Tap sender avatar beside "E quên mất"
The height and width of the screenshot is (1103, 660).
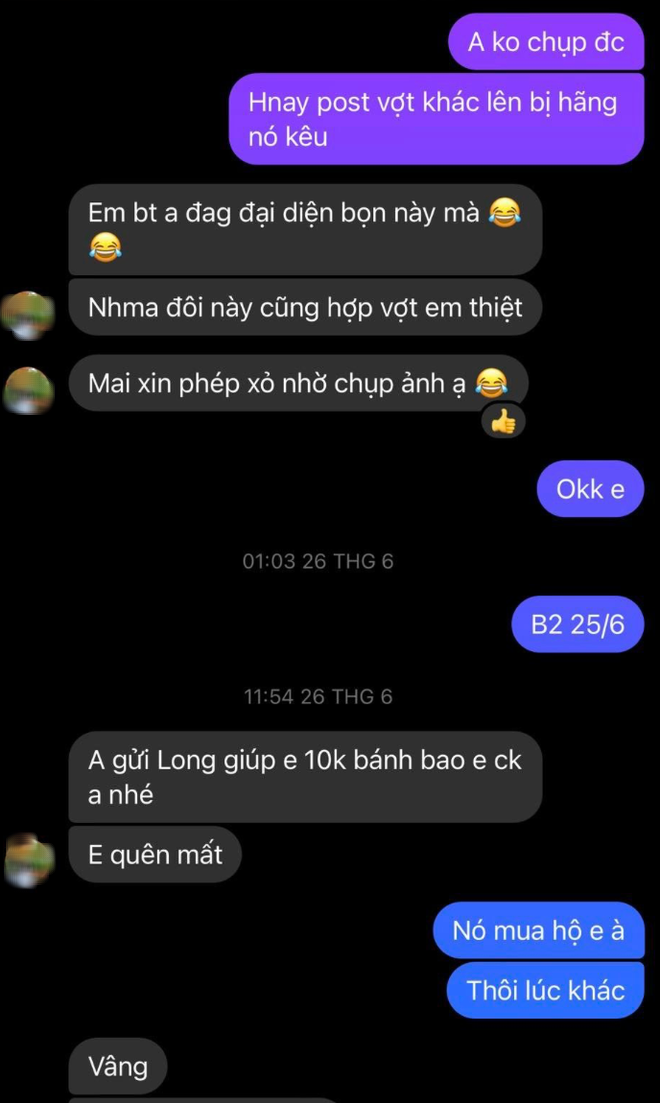click(29, 857)
